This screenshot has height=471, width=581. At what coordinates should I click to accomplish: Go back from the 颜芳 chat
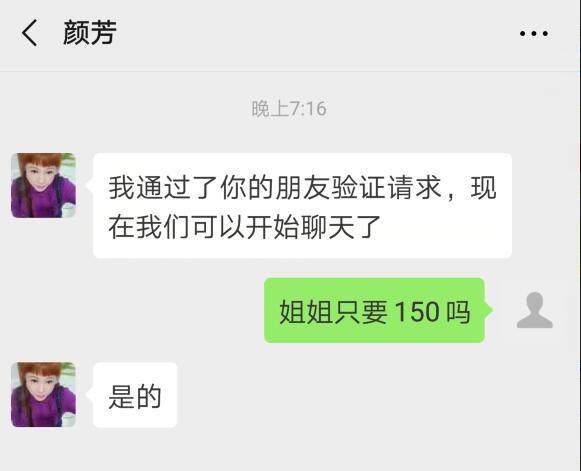coord(30,33)
